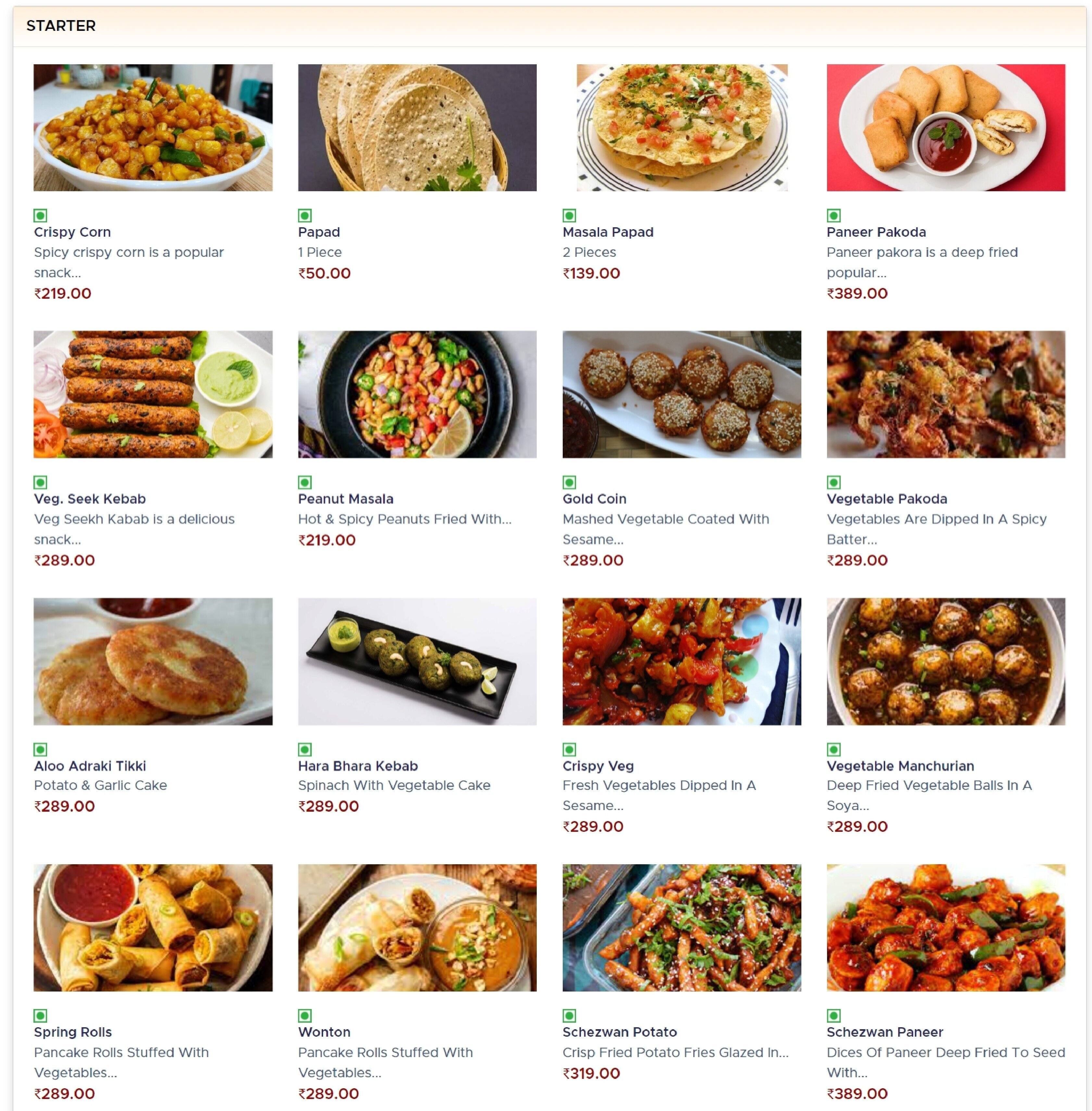Select the Wonton starter
The width and height of the screenshot is (1092, 1111).
417,928
